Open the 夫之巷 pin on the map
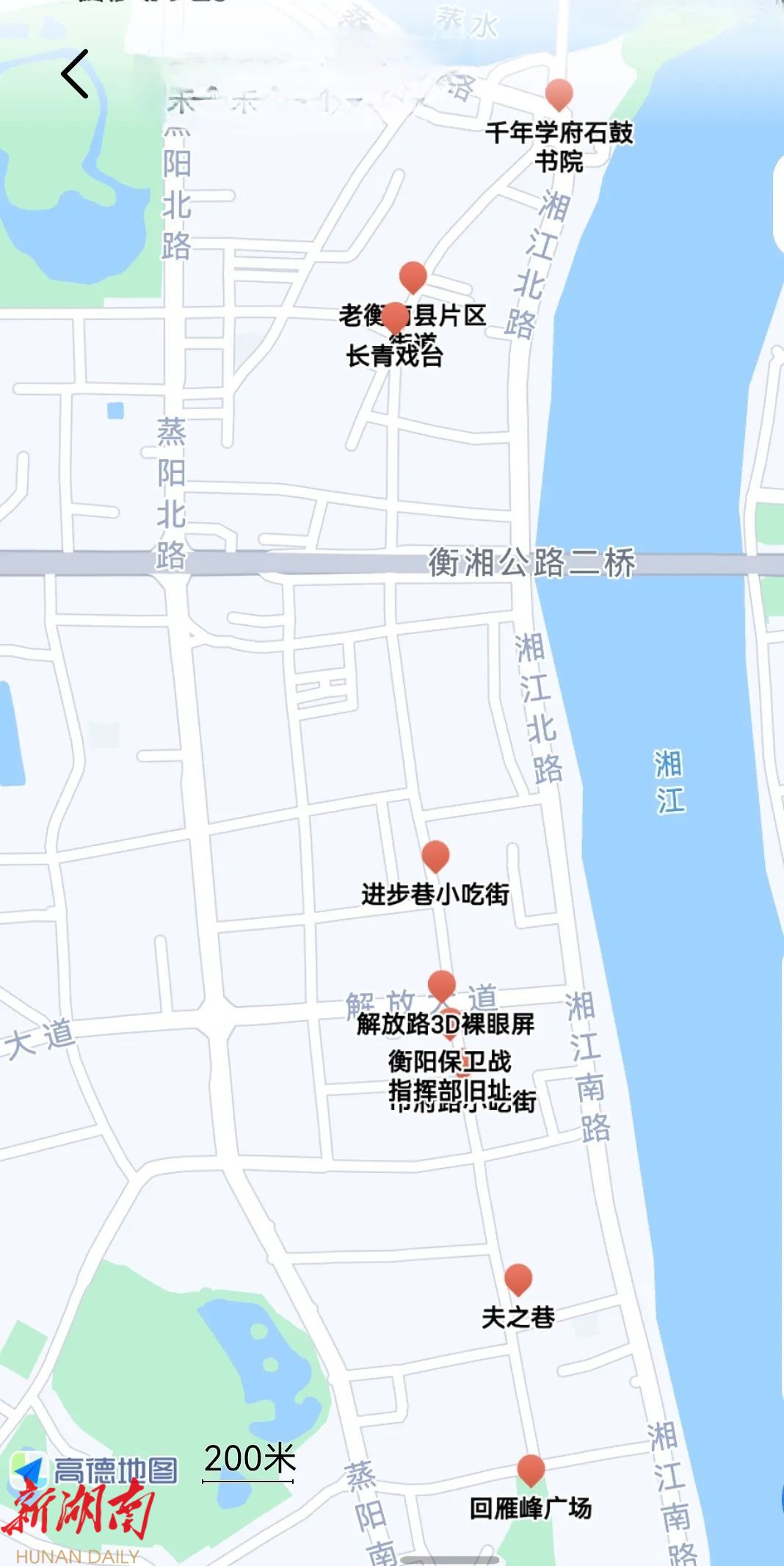Screen dimensions: 784x1566 518,1280
